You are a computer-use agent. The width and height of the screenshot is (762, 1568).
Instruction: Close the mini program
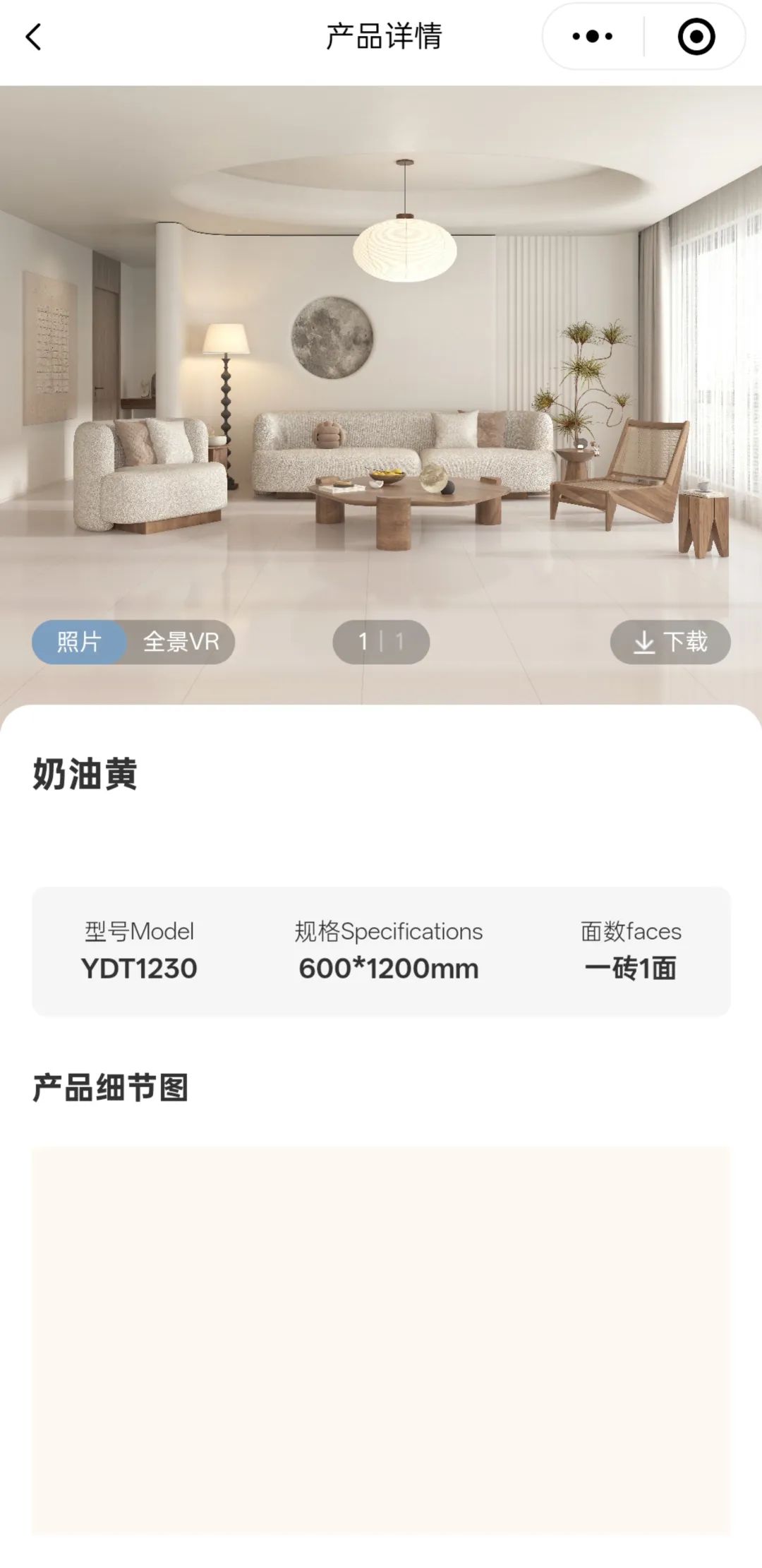coord(696,37)
